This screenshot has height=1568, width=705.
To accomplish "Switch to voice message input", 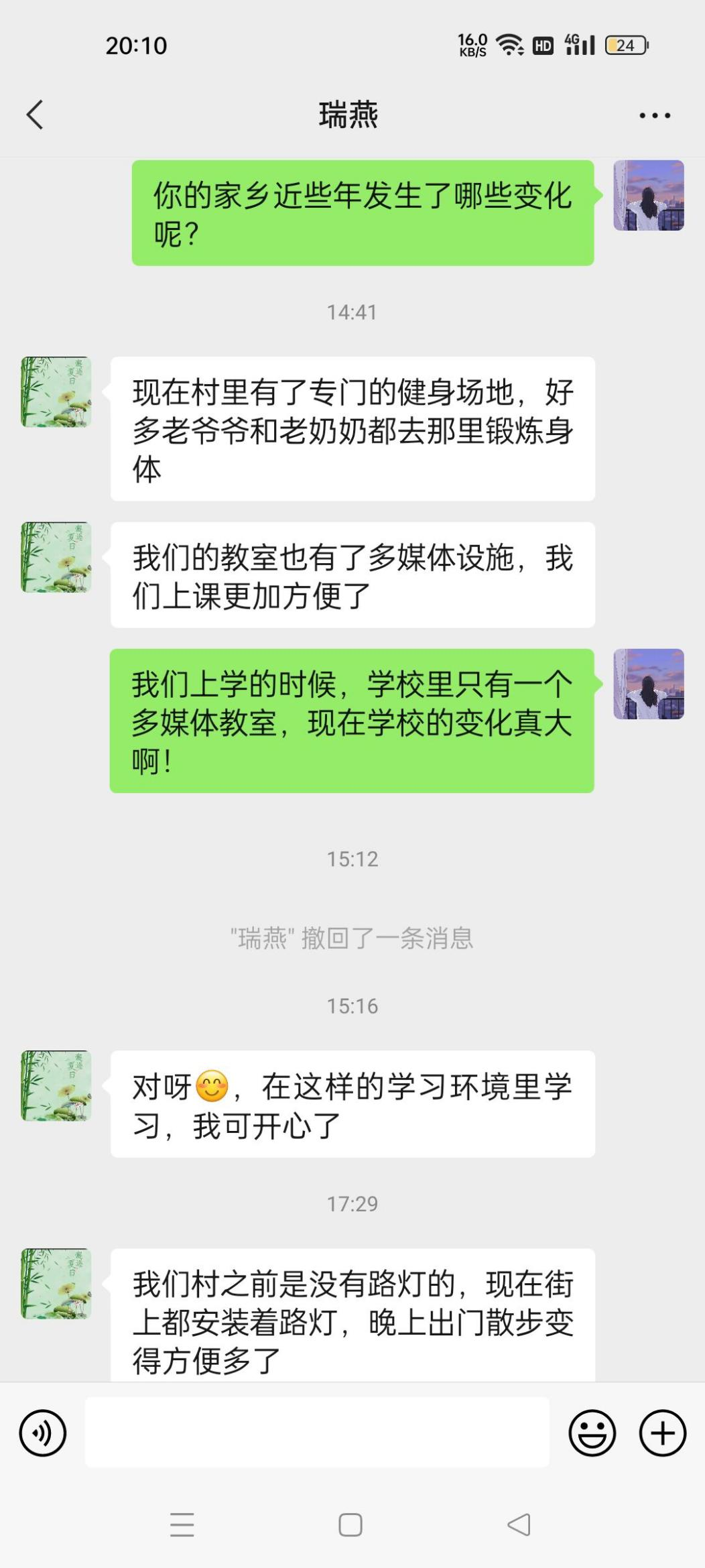I will [x=43, y=1433].
